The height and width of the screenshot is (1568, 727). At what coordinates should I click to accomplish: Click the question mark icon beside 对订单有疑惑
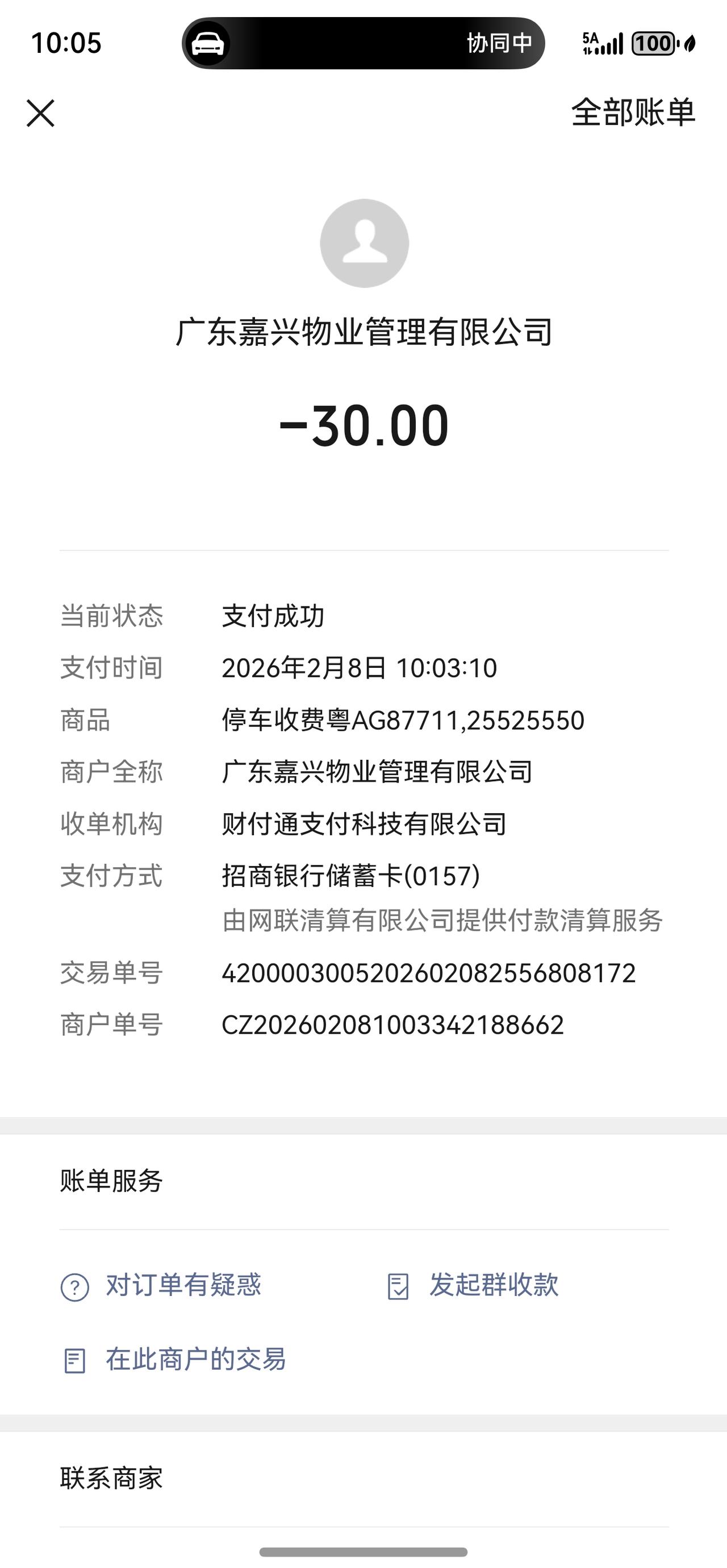[x=75, y=1286]
